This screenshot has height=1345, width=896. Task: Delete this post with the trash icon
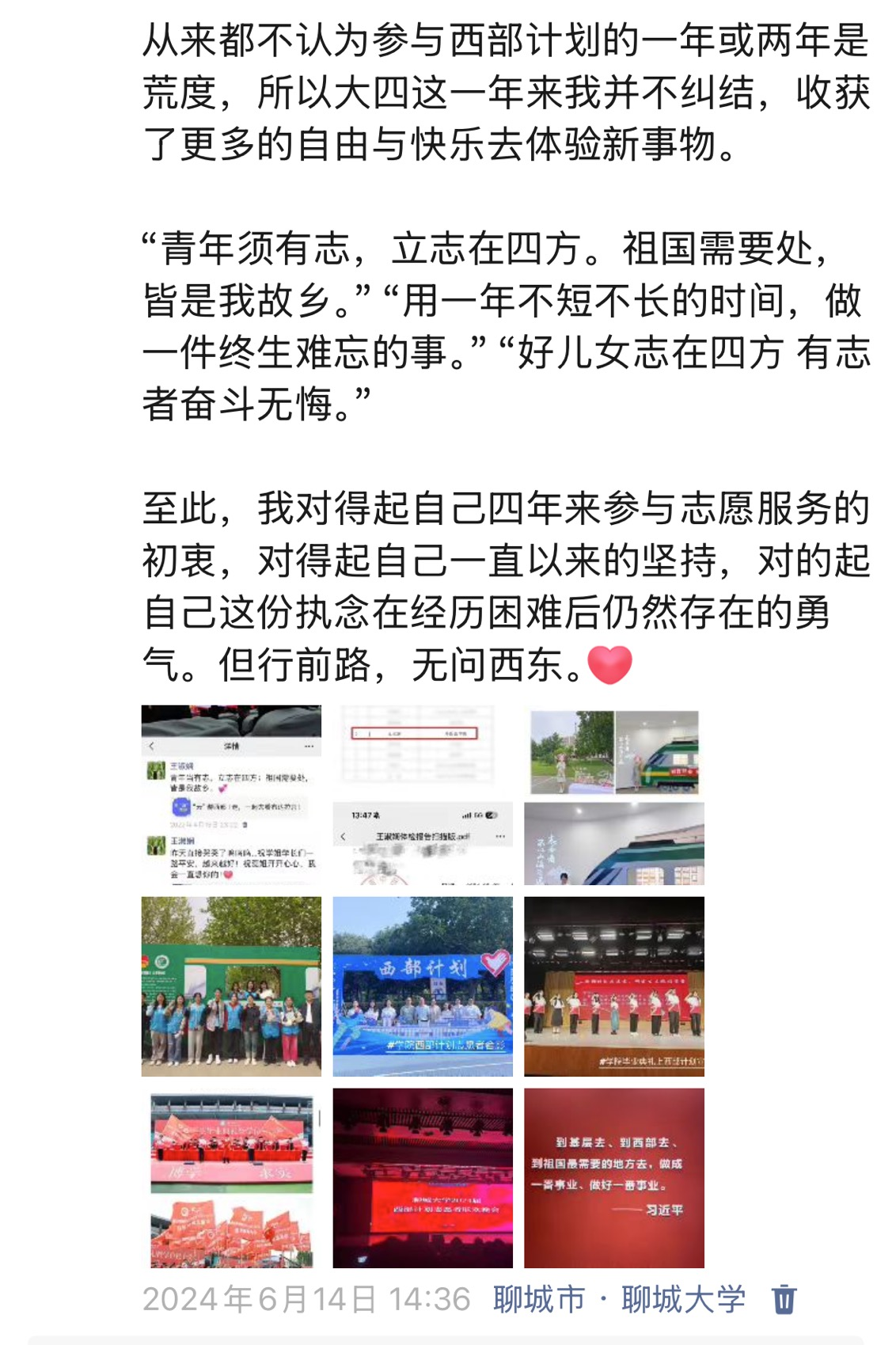pos(784,1299)
